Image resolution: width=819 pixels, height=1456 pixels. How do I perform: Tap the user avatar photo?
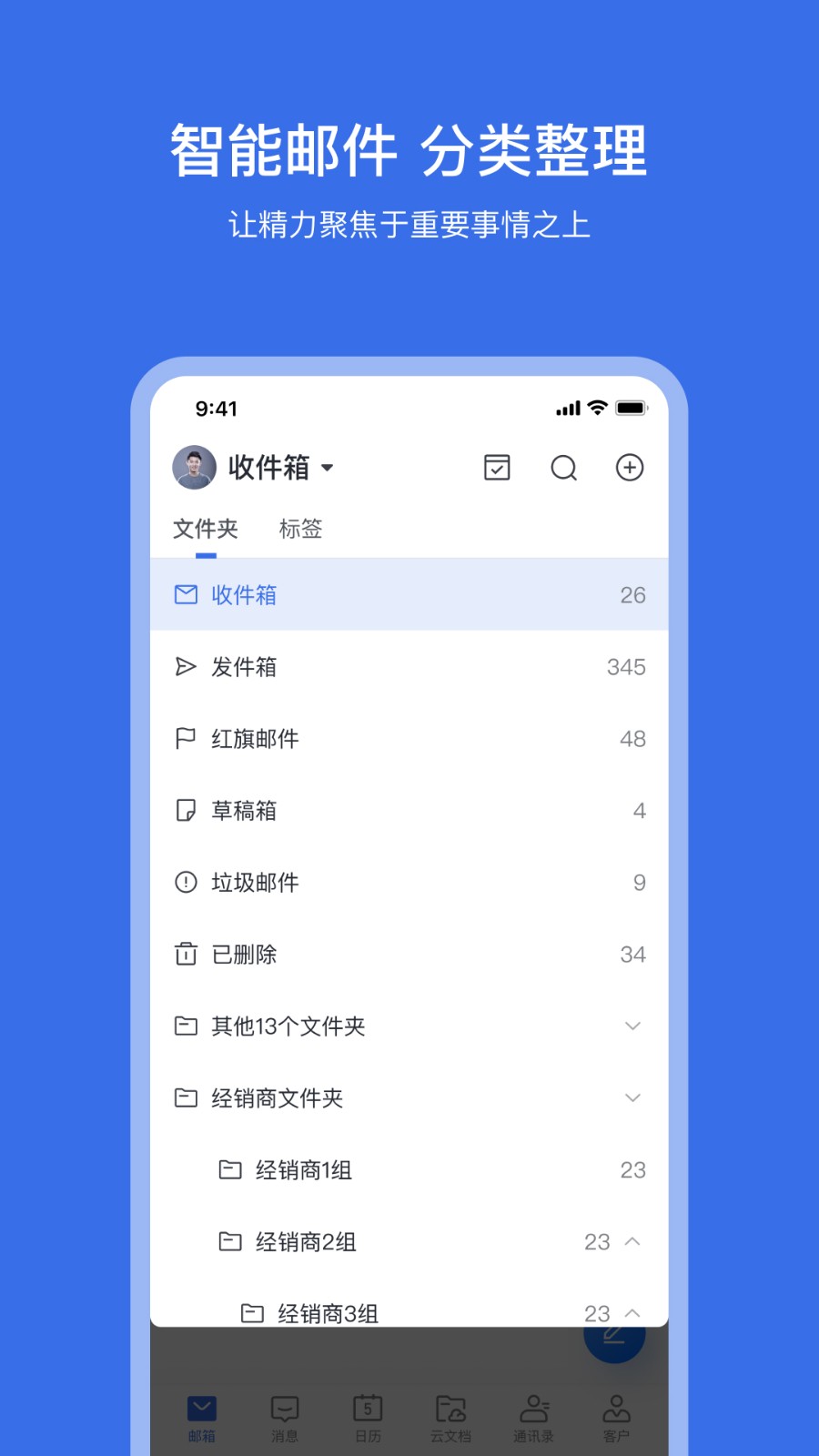[x=192, y=466]
